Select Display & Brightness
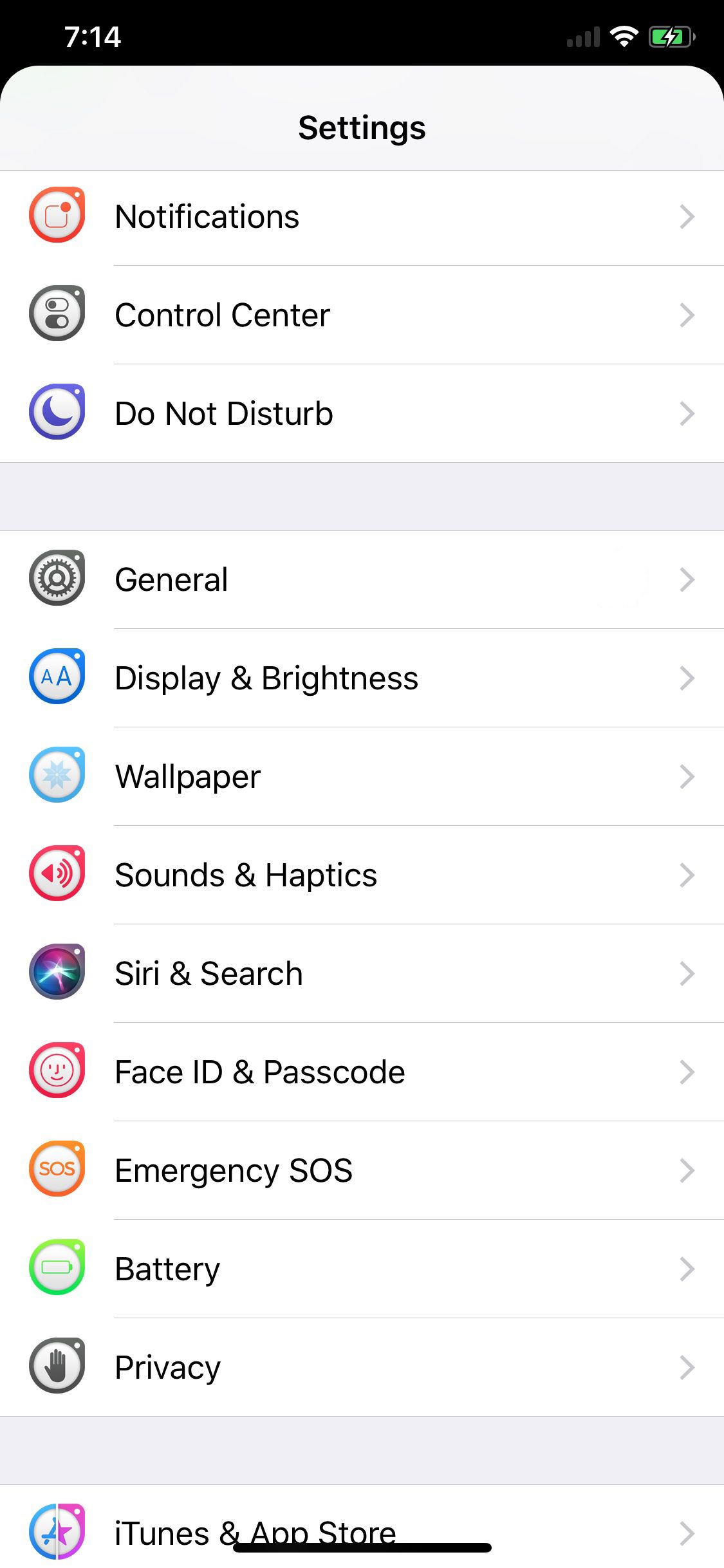The width and height of the screenshot is (724, 1568). [362, 678]
